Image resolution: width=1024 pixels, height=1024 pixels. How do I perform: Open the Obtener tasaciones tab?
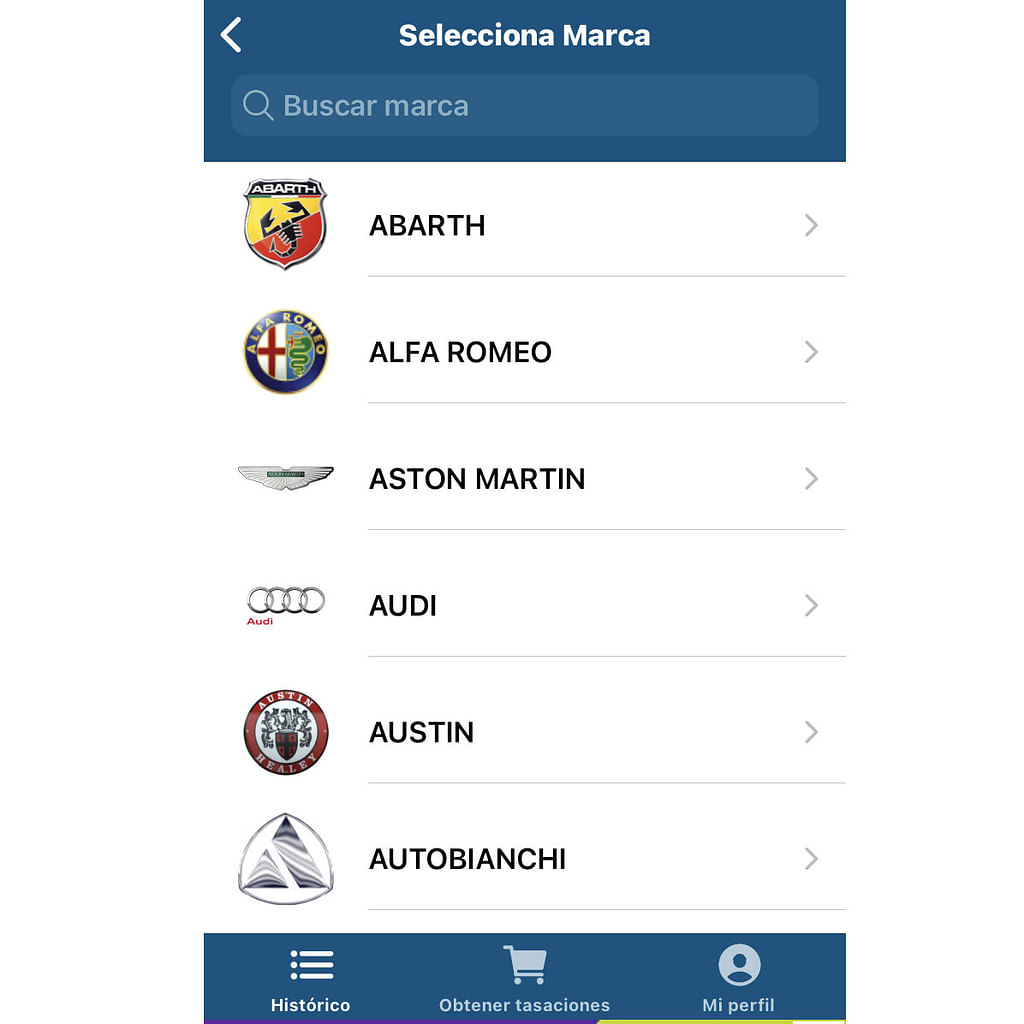coord(524,980)
